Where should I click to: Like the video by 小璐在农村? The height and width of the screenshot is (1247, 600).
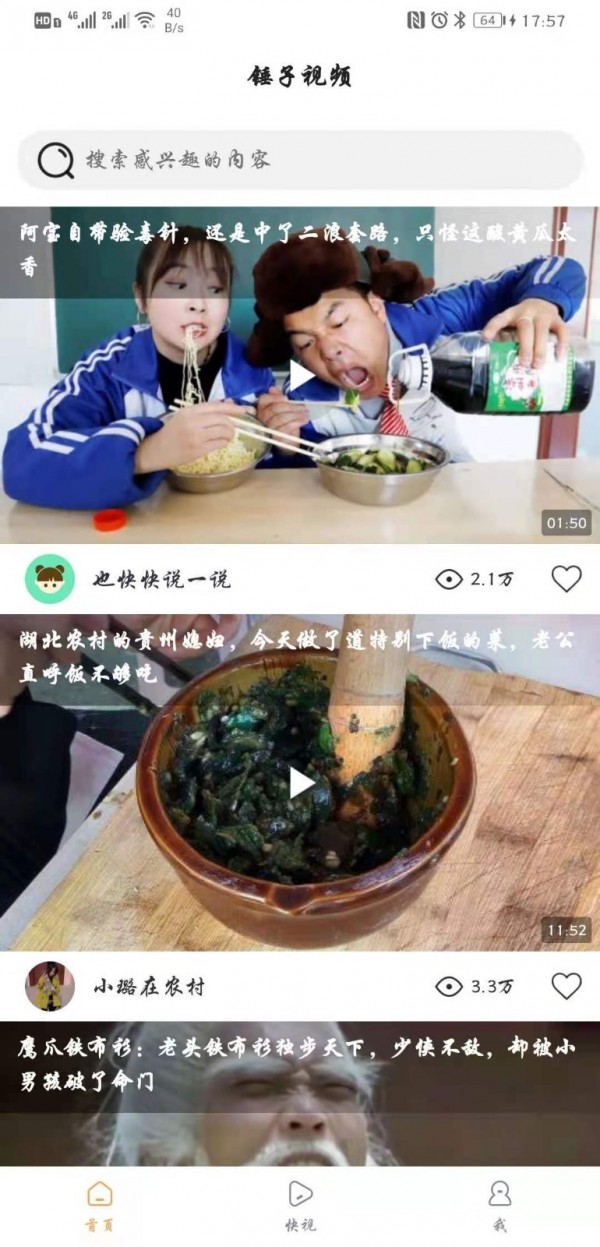pyautogui.click(x=566, y=986)
